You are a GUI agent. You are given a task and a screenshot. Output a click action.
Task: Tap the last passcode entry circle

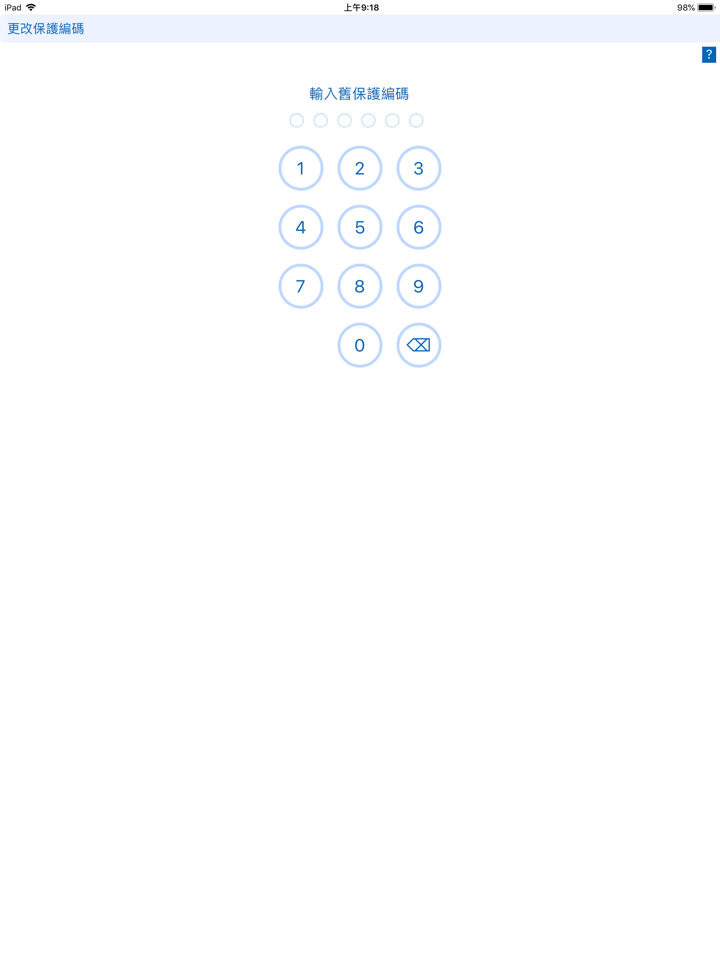(415, 120)
